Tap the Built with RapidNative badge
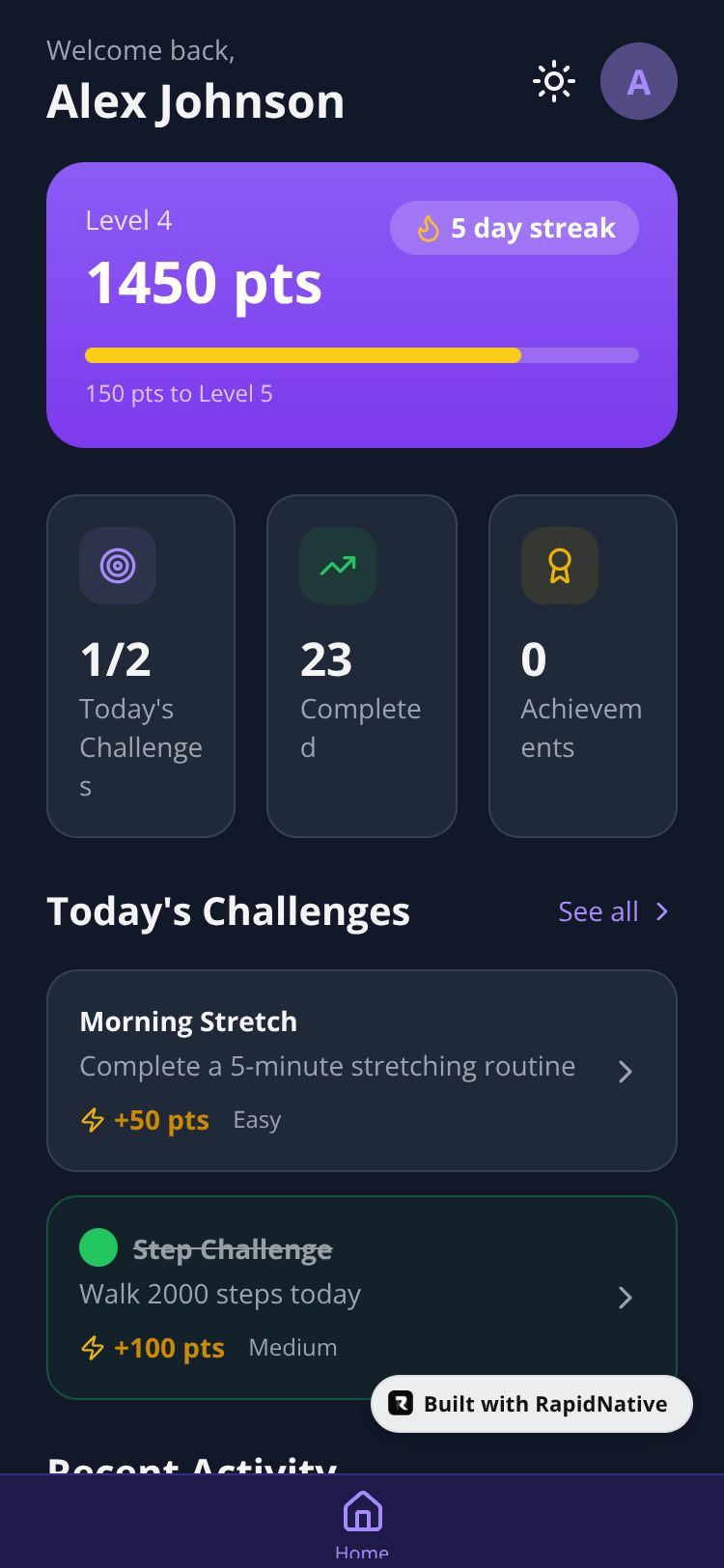724x1568 pixels. coord(532,1404)
